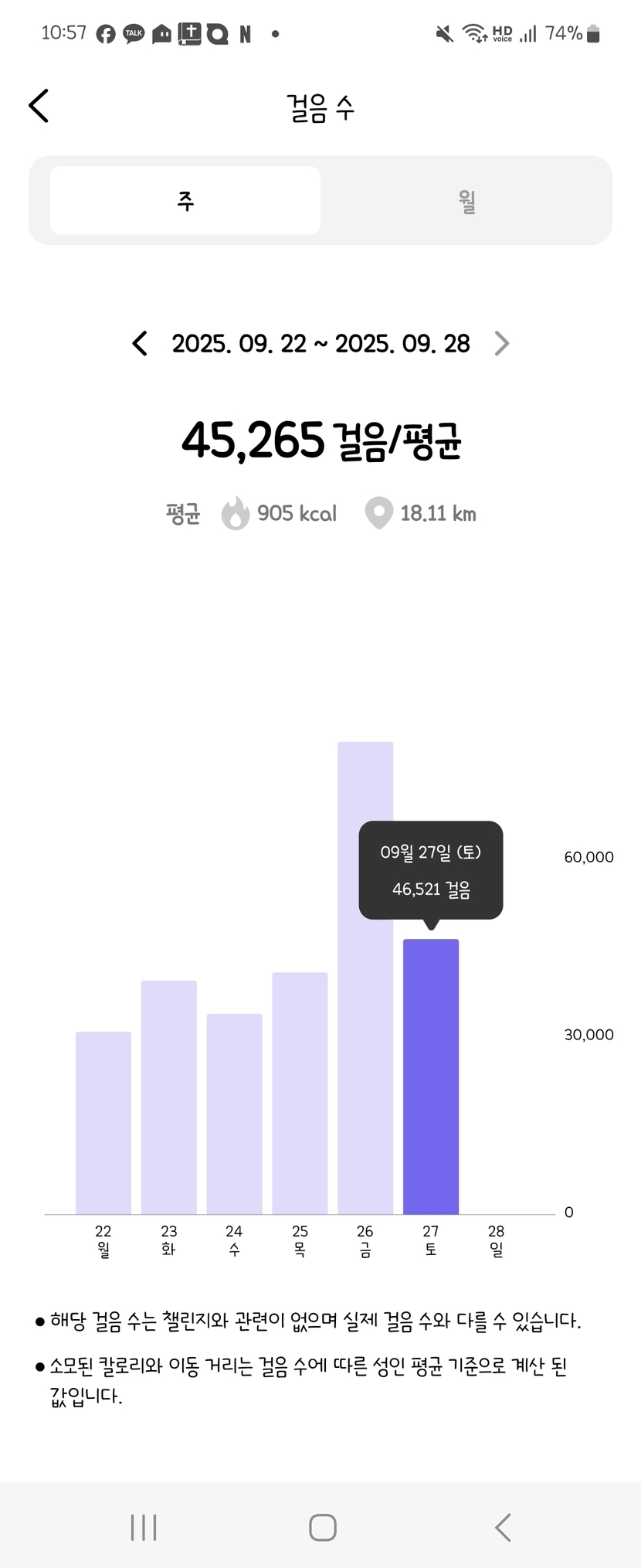
Task: Select the bar for the 25th (목)
Action: 300,1093
